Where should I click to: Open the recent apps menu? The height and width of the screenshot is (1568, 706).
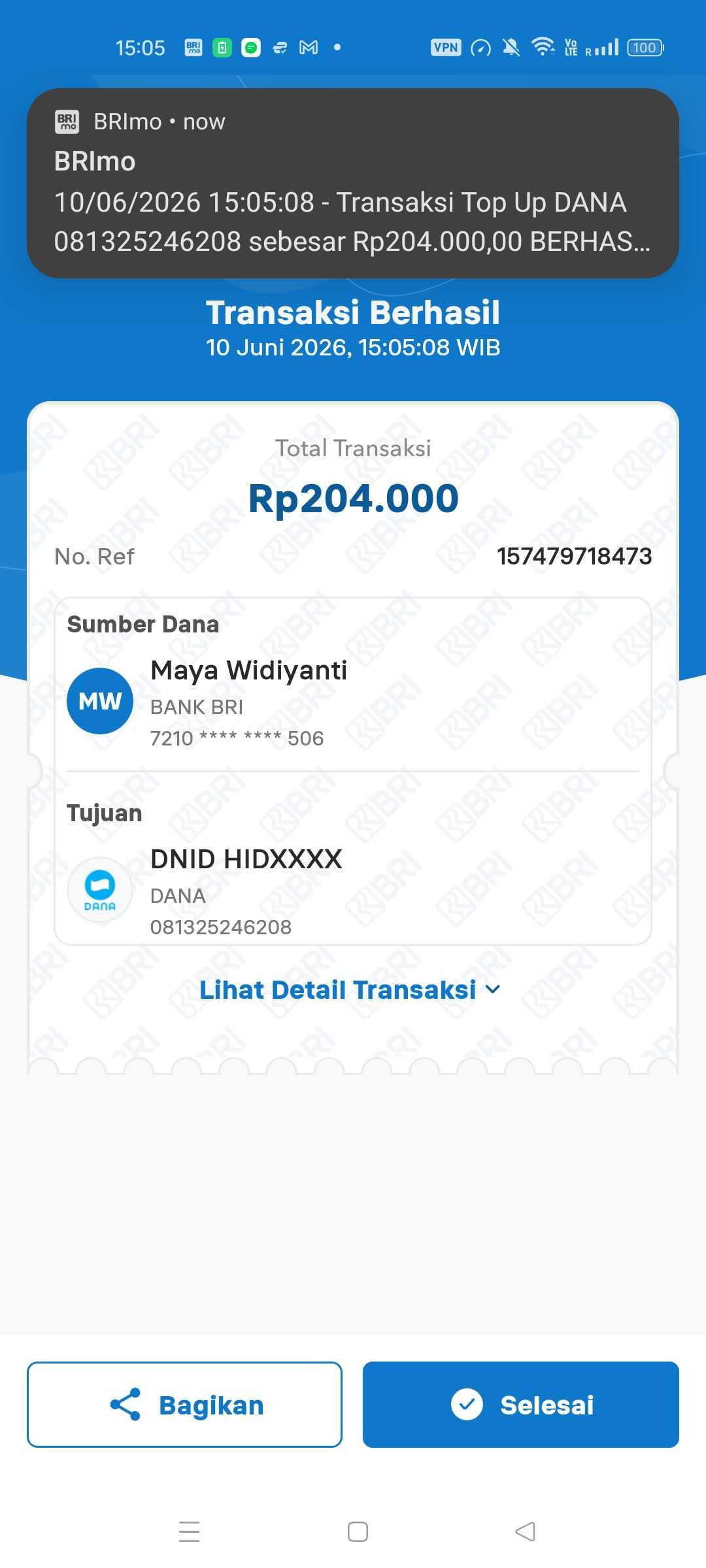[x=189, y=1531]
